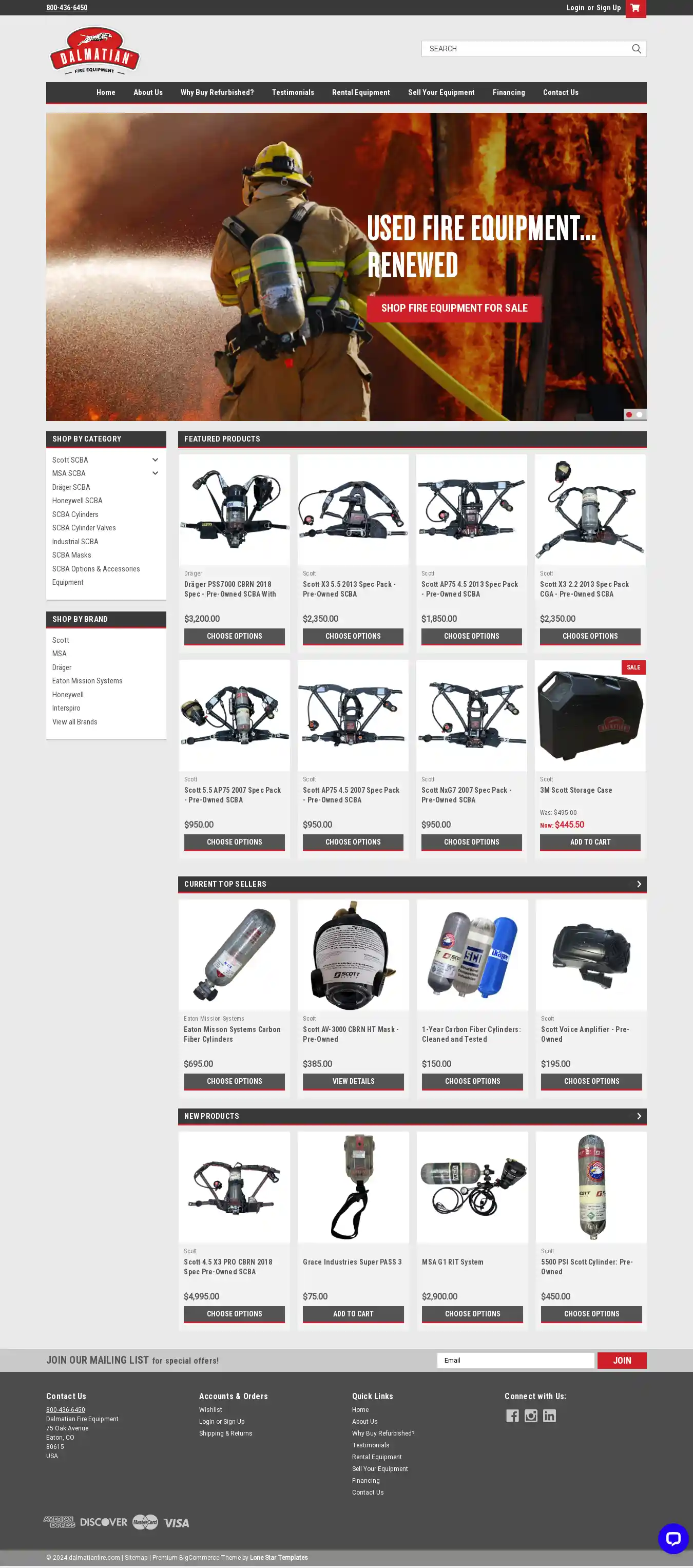Expand the Scott SCBA category
This screenshot has width=693, height=1568.
coord(155,460)
